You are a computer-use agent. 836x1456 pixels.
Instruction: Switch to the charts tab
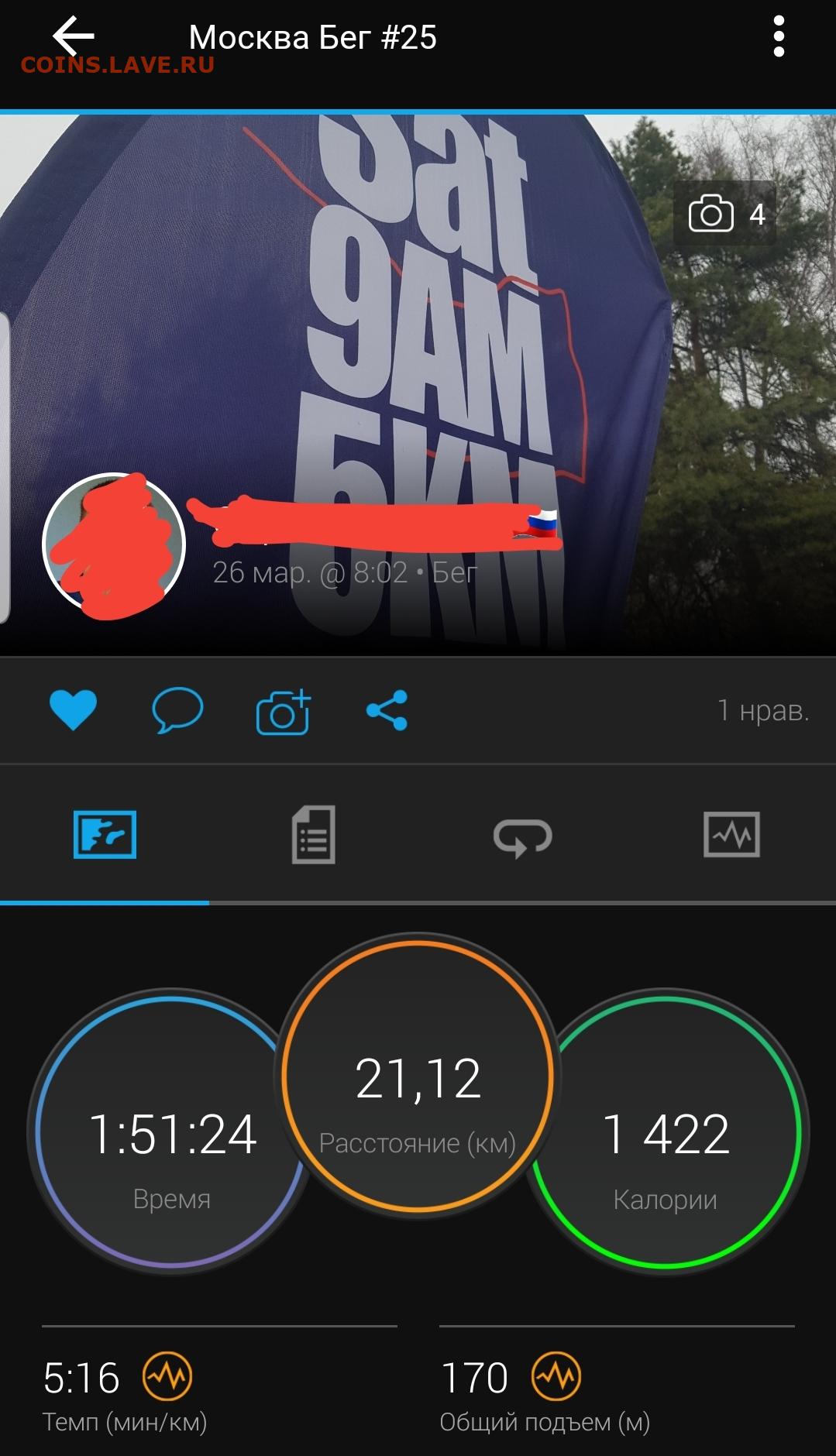(731, 835)
